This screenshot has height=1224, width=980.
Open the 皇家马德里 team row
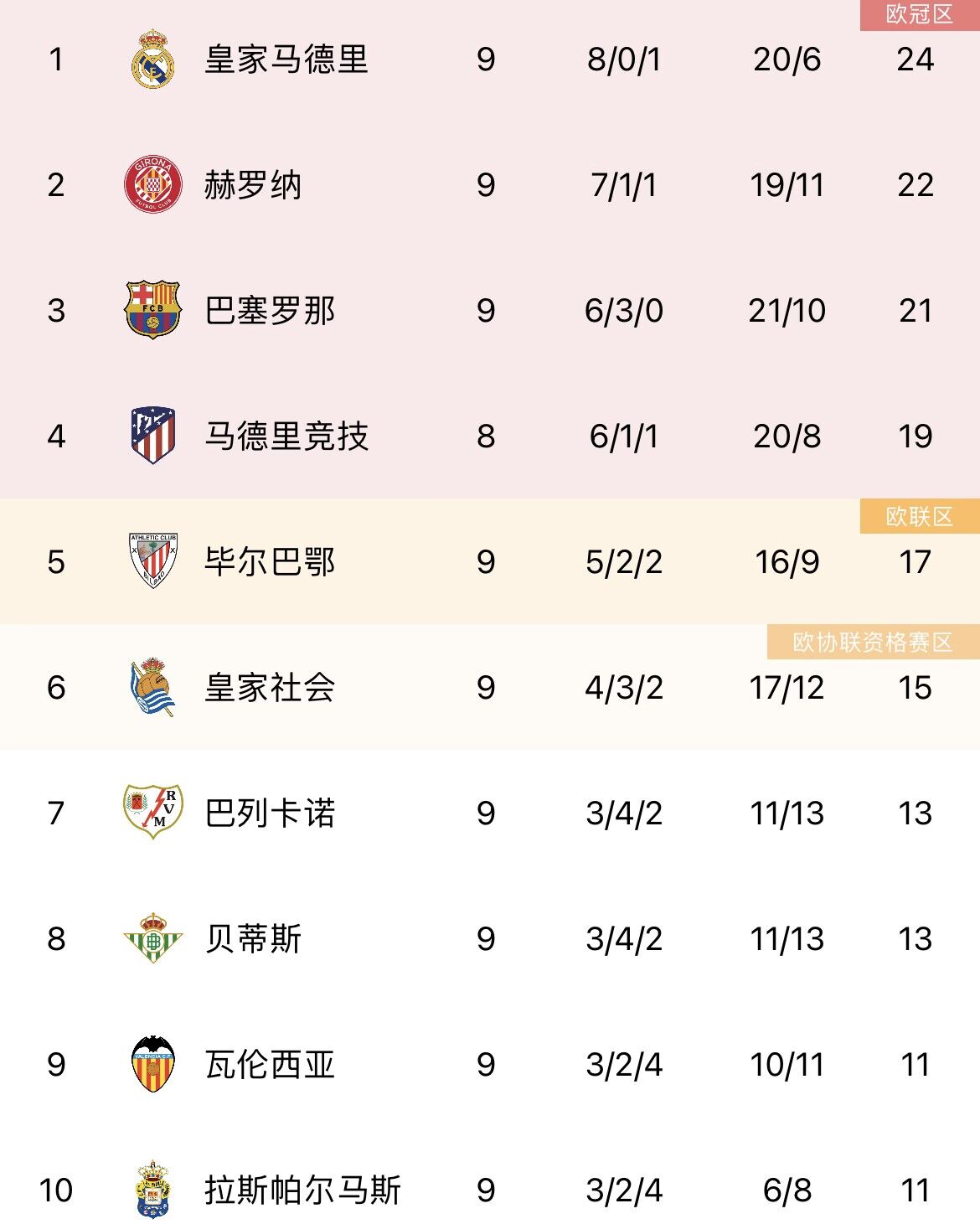286,59
